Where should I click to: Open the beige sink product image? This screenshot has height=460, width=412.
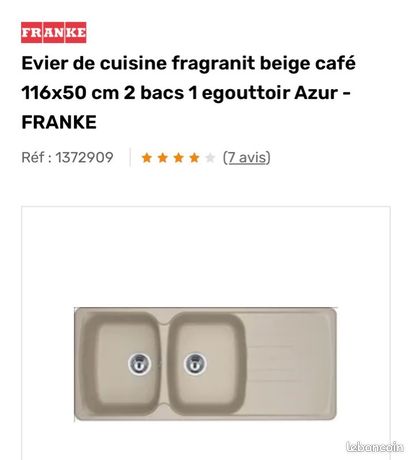pos(205,363)
